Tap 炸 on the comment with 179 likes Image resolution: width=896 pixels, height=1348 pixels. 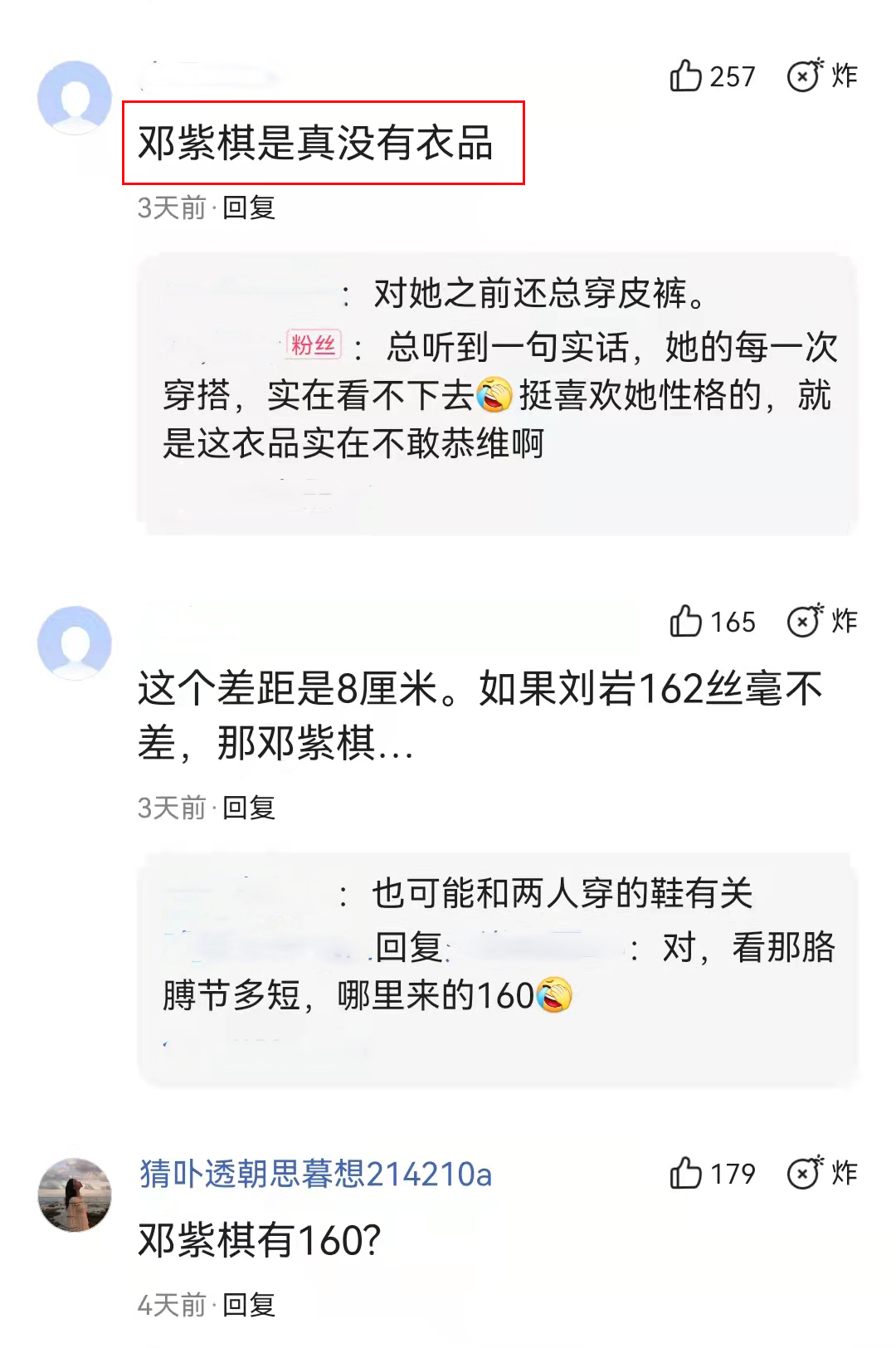click(821, 1174)
